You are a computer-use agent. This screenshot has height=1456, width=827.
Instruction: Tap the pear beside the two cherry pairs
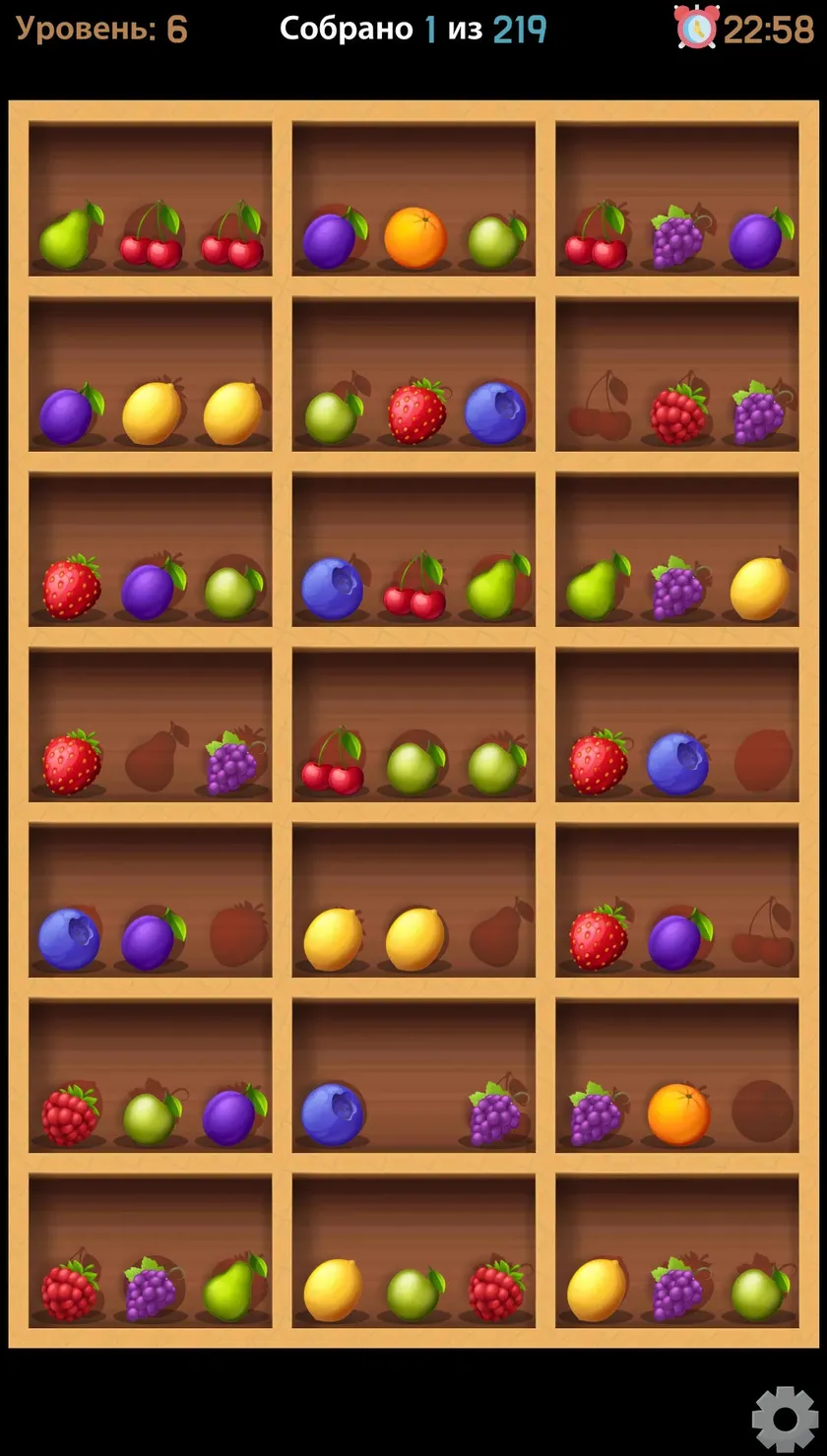(71, 236)
